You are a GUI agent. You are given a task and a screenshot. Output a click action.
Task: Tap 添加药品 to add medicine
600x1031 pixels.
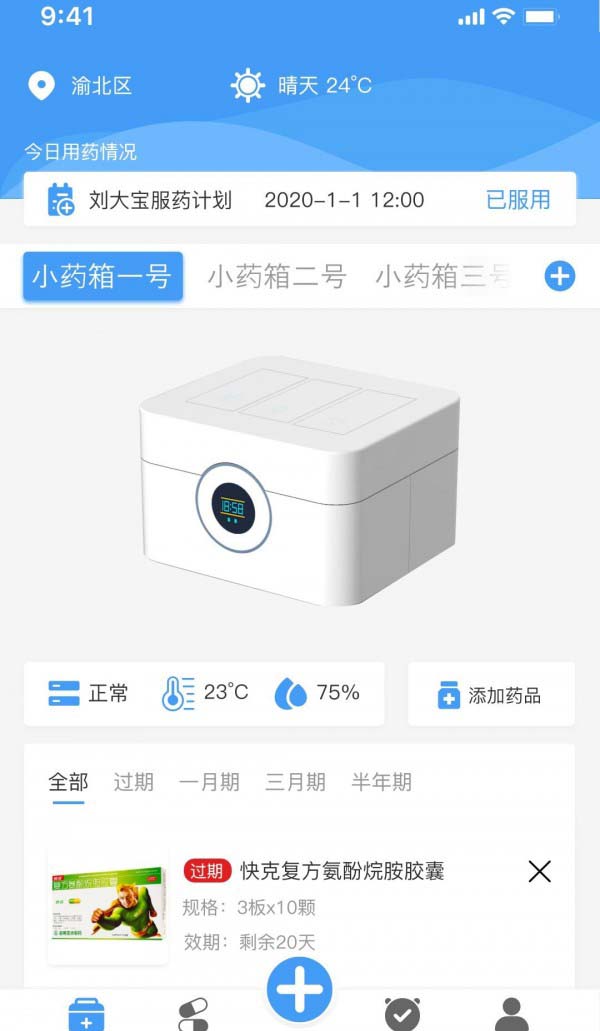[491, 695]
